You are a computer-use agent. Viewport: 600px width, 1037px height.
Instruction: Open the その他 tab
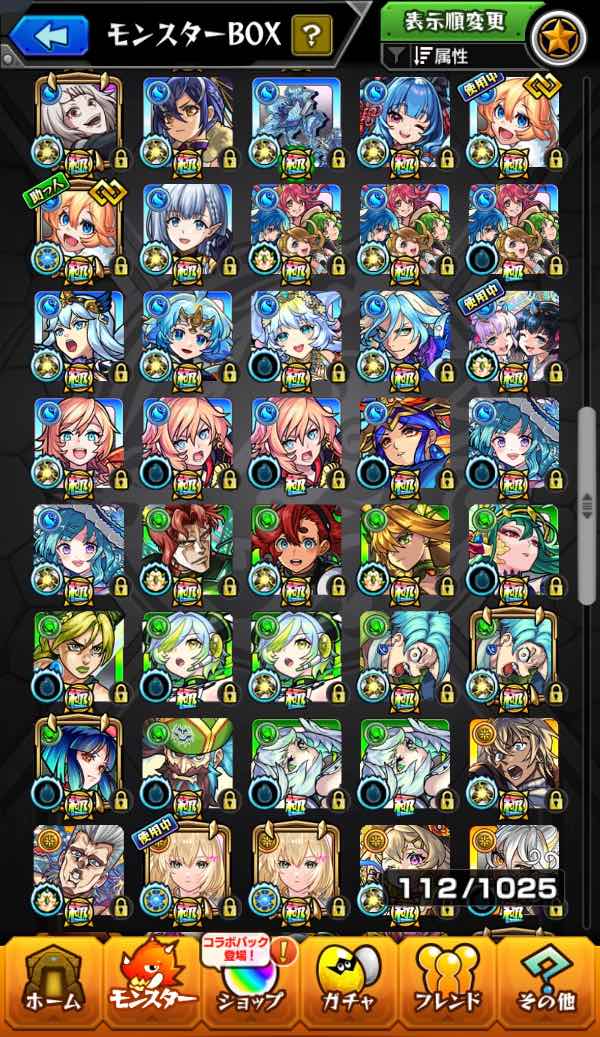(x=548, y=985)
